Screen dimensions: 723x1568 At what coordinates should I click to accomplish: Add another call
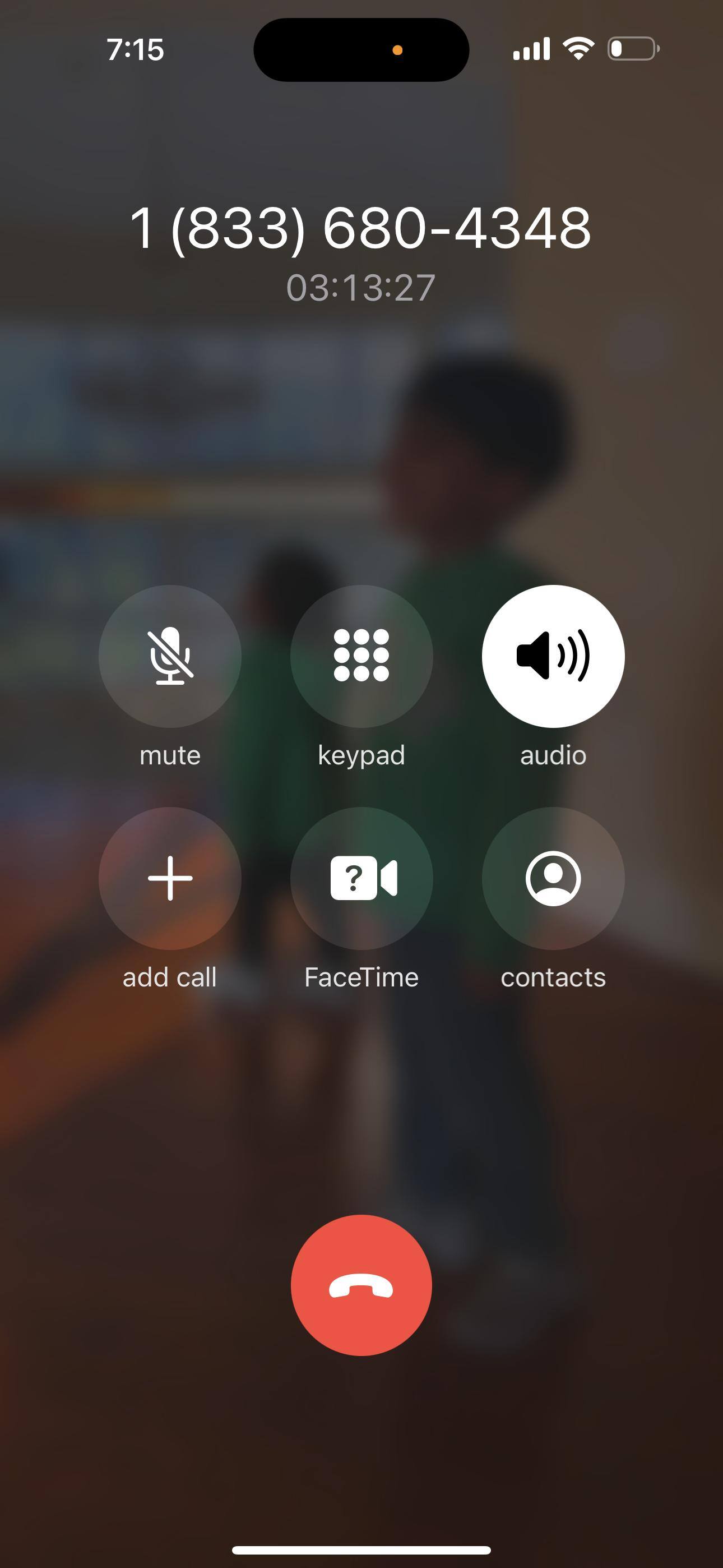tap(170, 878)
